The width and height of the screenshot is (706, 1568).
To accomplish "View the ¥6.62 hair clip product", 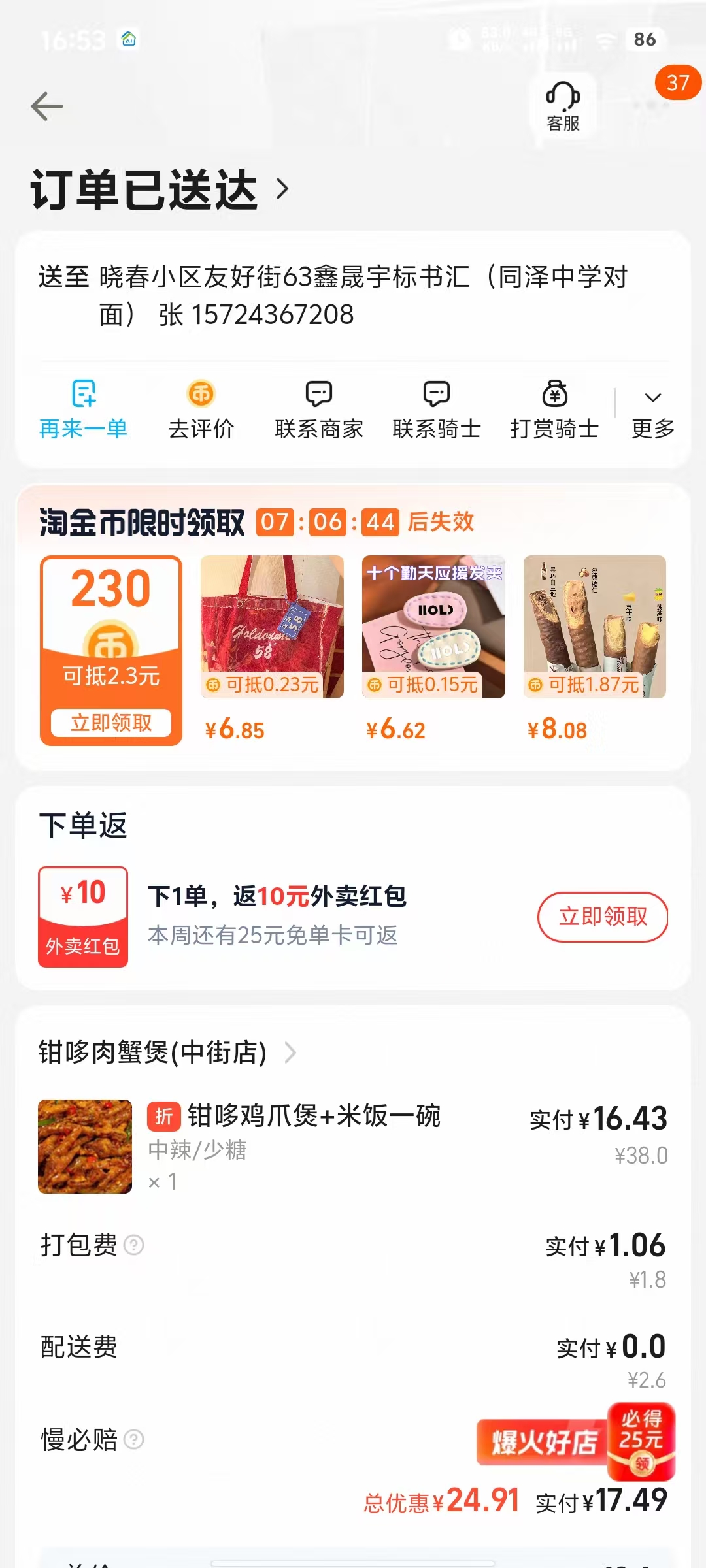I will 433,627.
